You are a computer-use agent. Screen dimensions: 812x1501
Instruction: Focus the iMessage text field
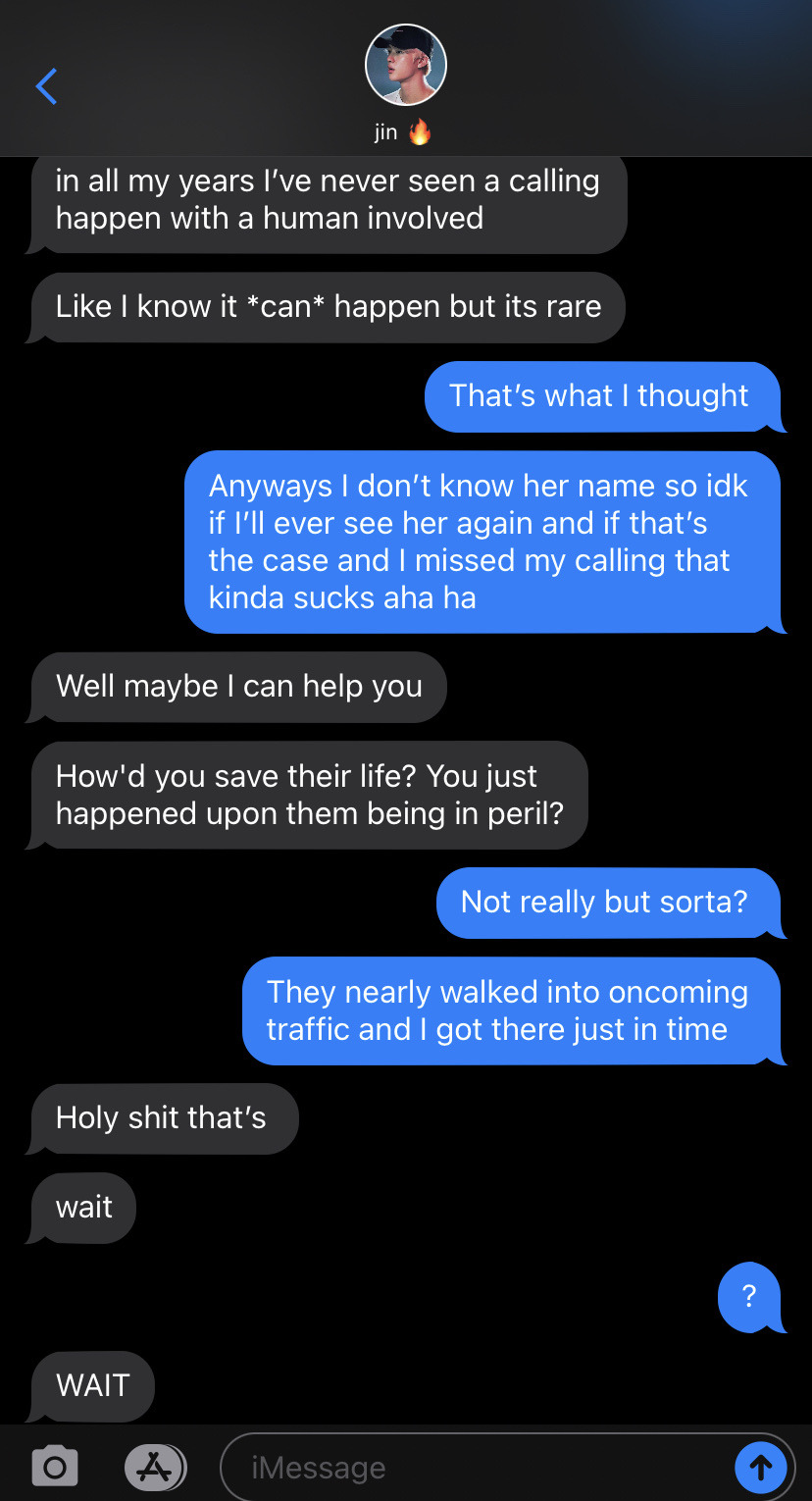(x=471, y=1468)
